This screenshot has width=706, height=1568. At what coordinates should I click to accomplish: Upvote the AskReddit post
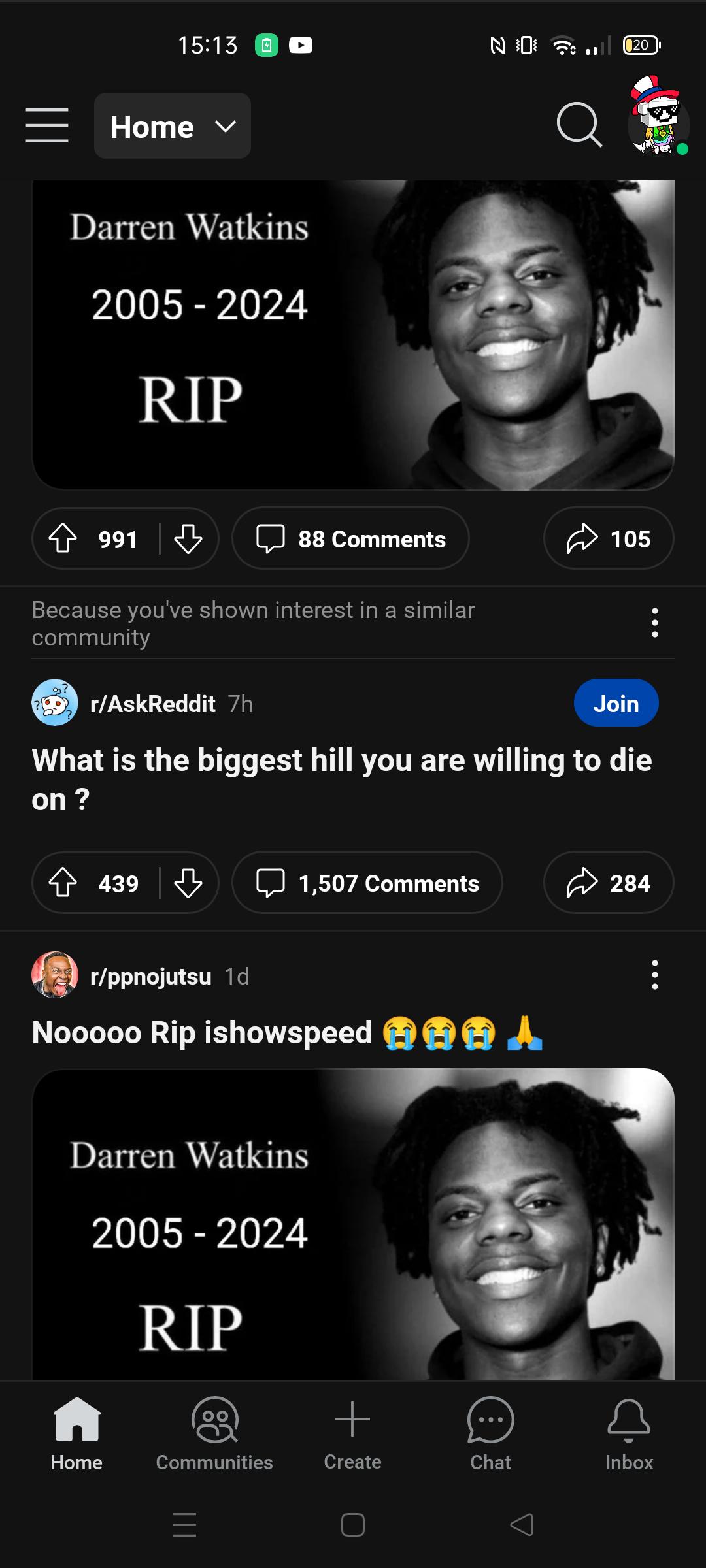(63, 883)
